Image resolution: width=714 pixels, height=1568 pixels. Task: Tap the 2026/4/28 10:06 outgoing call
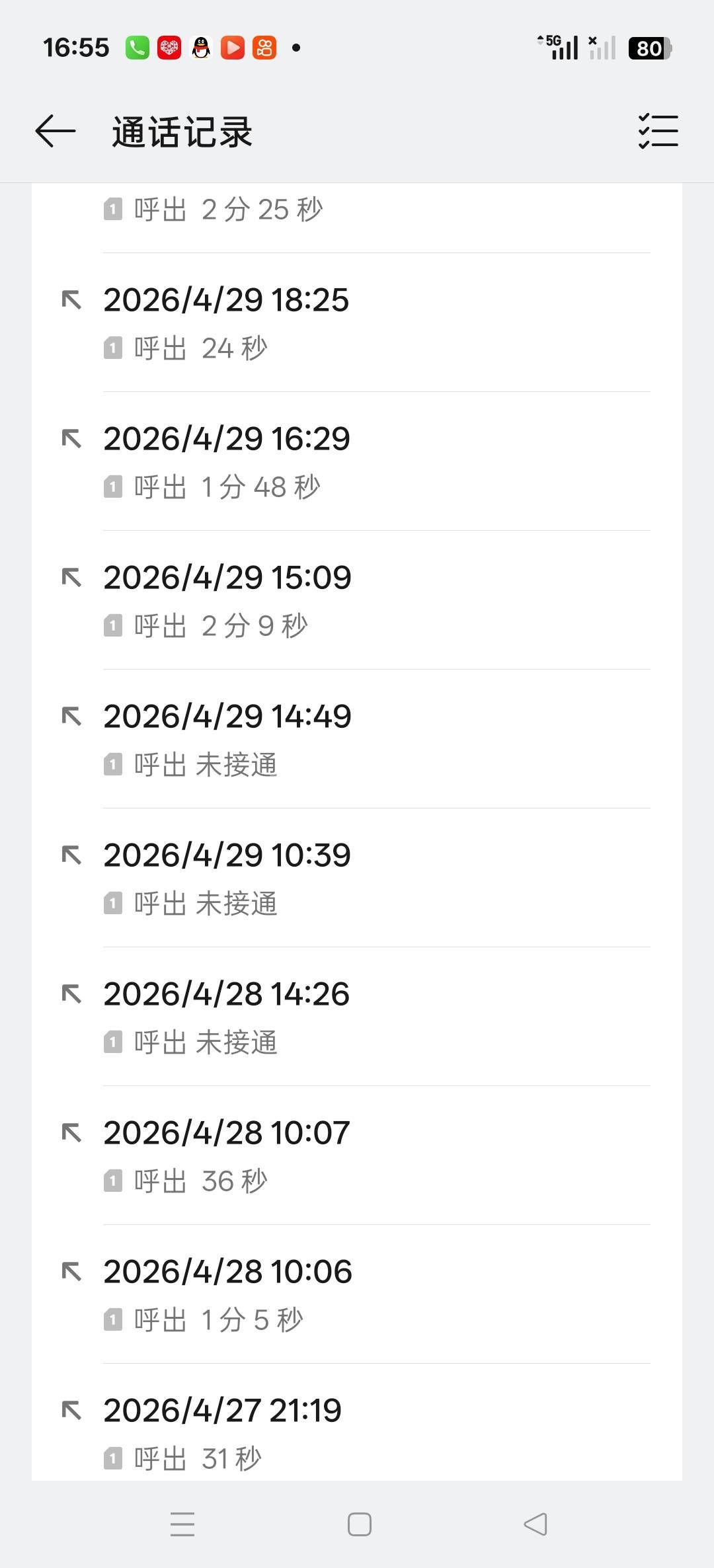[x=357, y=1294]
